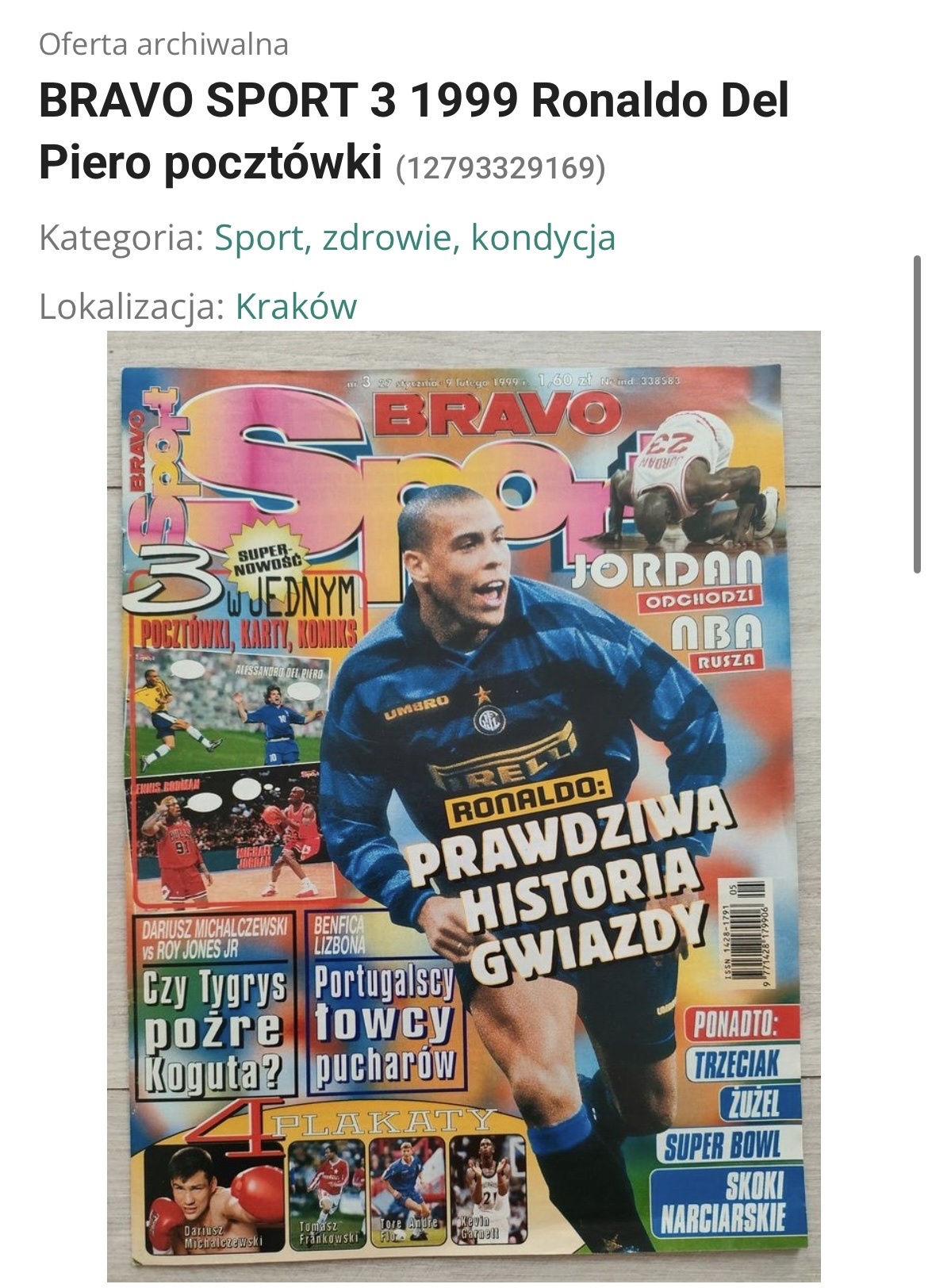
Task: Enlarge the Bravo Sport magazine listing photo
Action: (464, 805)
